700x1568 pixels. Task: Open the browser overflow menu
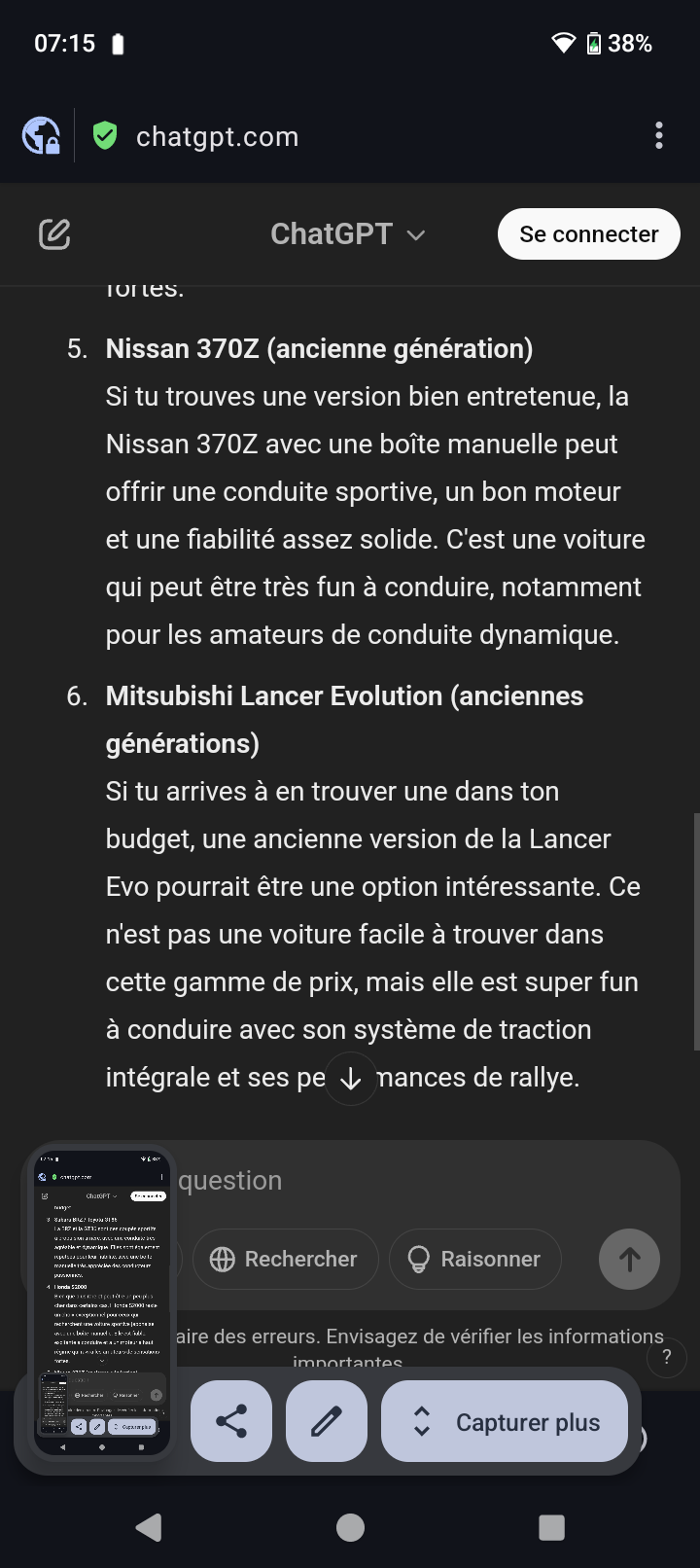[659, 136]
